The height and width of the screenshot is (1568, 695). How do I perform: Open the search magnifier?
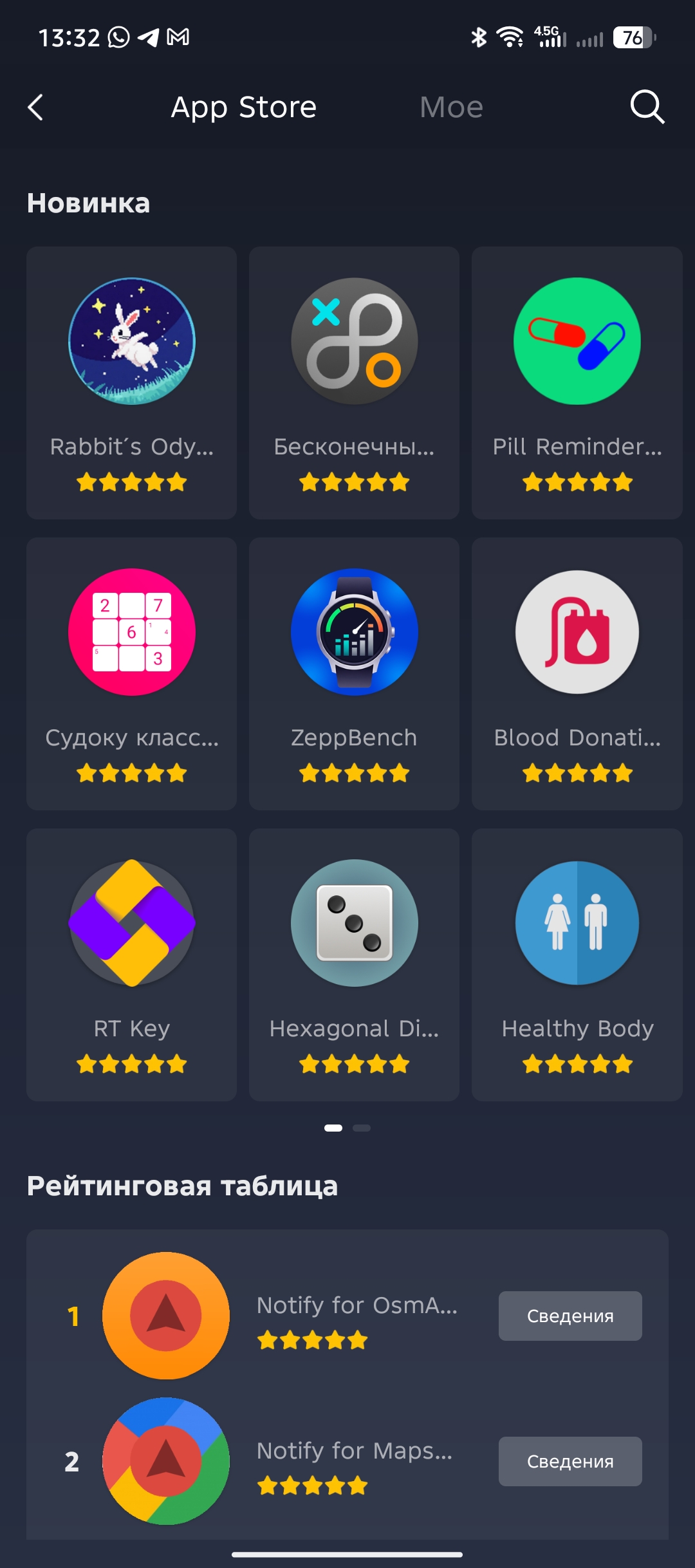647,107
